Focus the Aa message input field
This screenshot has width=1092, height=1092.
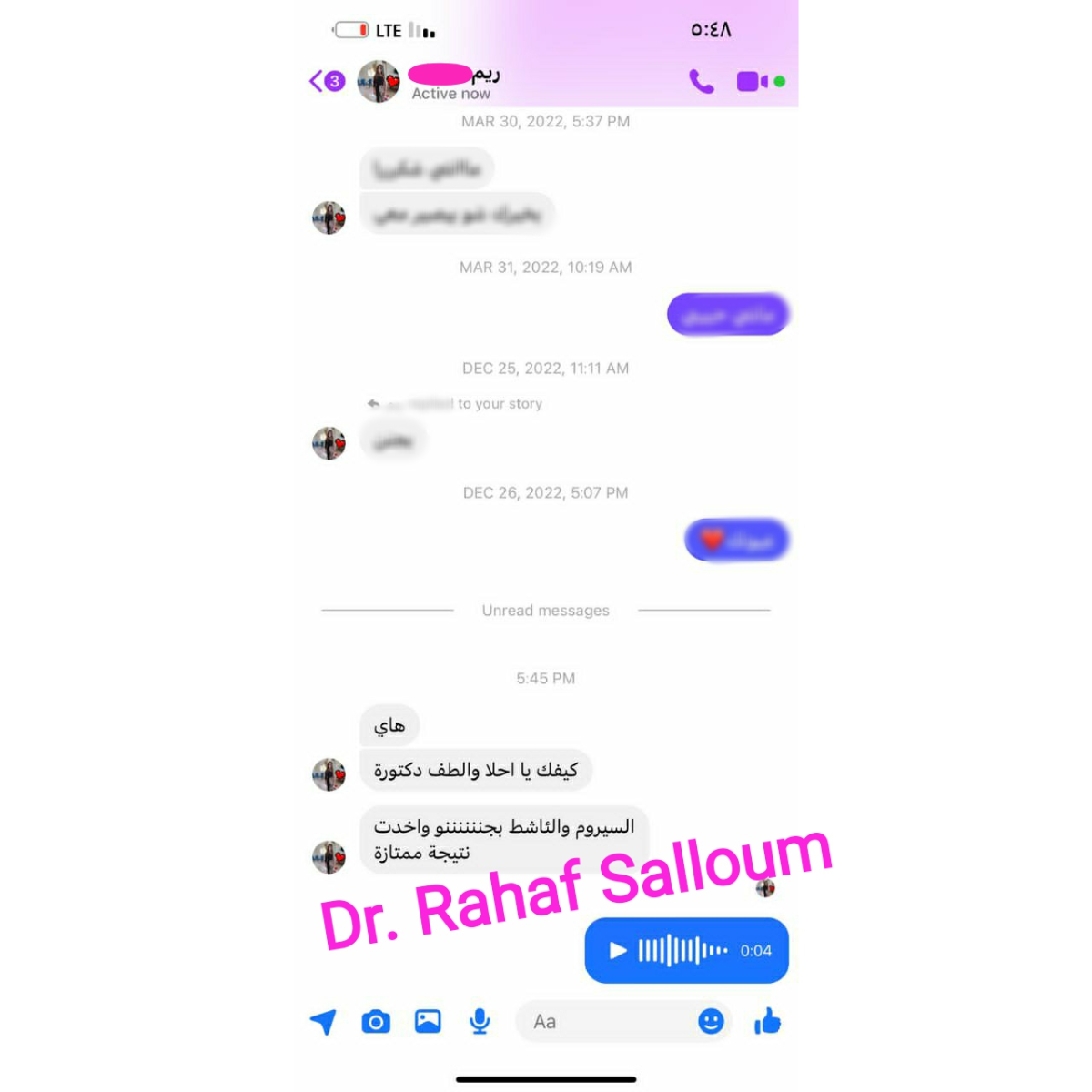[605, 1022]
